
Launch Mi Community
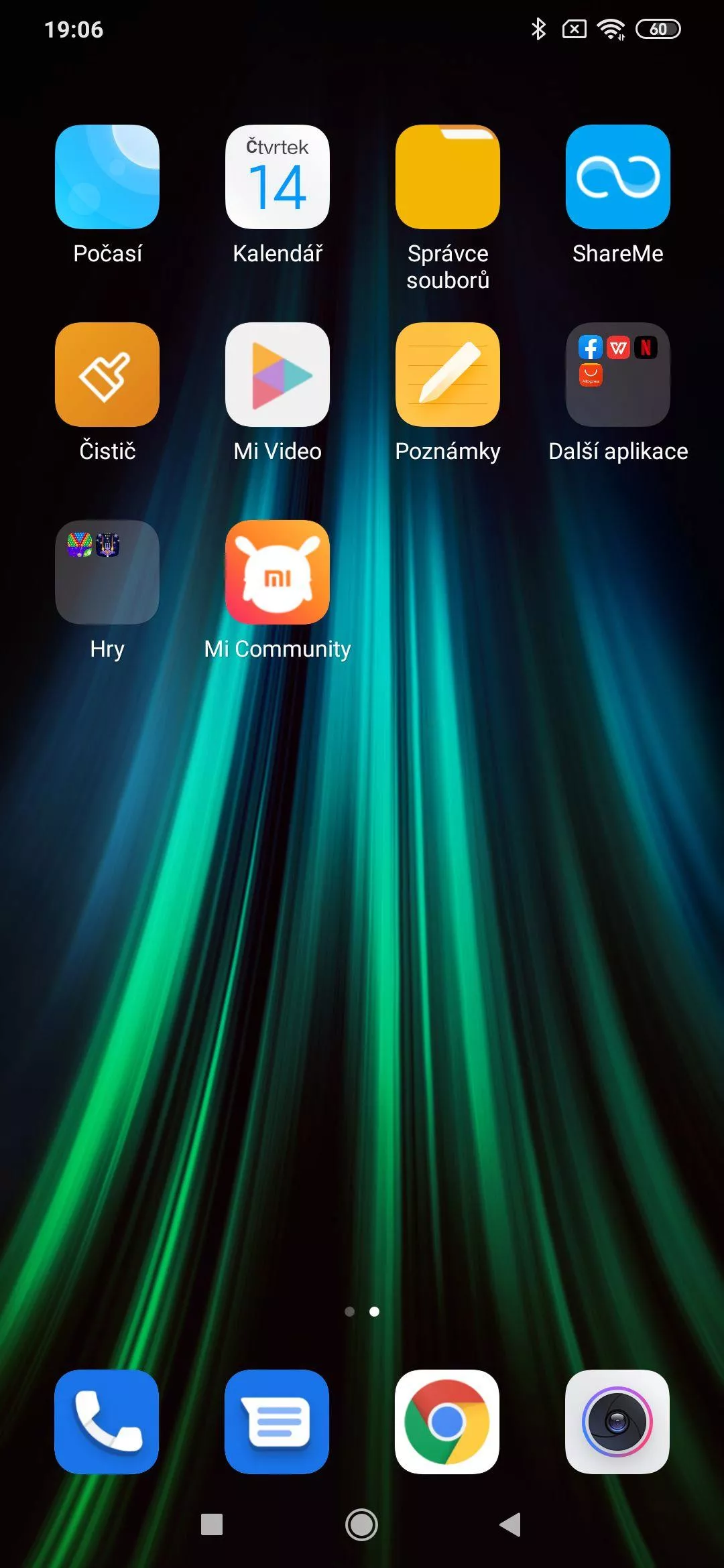pyautogui.click(x=278, y=572)
